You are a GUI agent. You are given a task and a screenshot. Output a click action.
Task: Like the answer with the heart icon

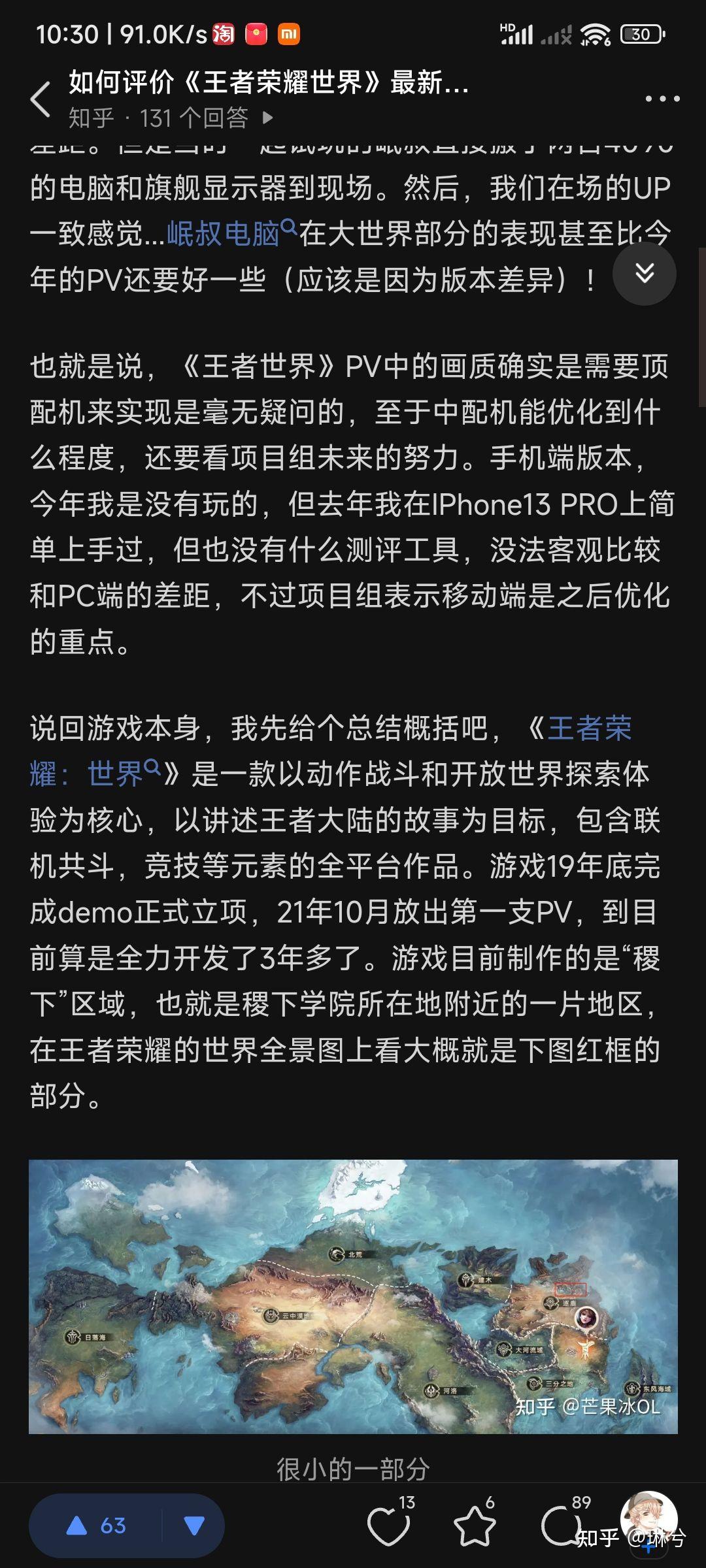[x=390, y=1525]
